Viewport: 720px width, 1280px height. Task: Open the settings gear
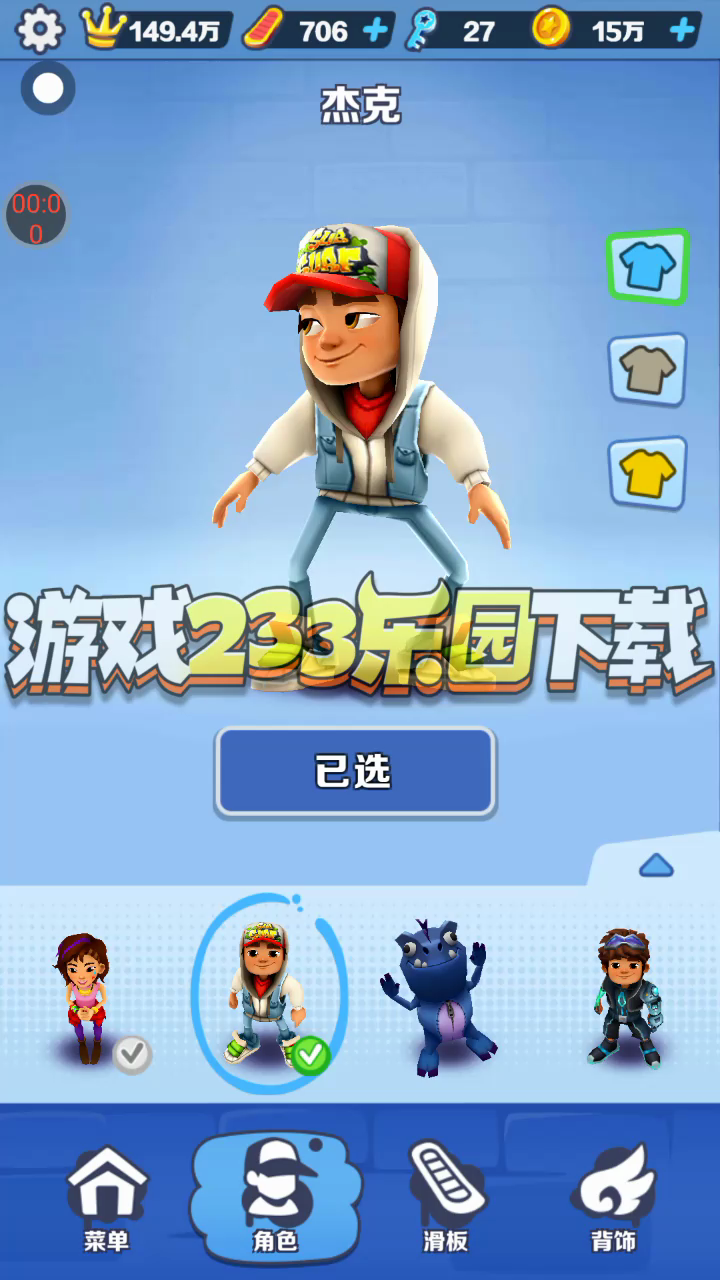(x=39, y=29)
